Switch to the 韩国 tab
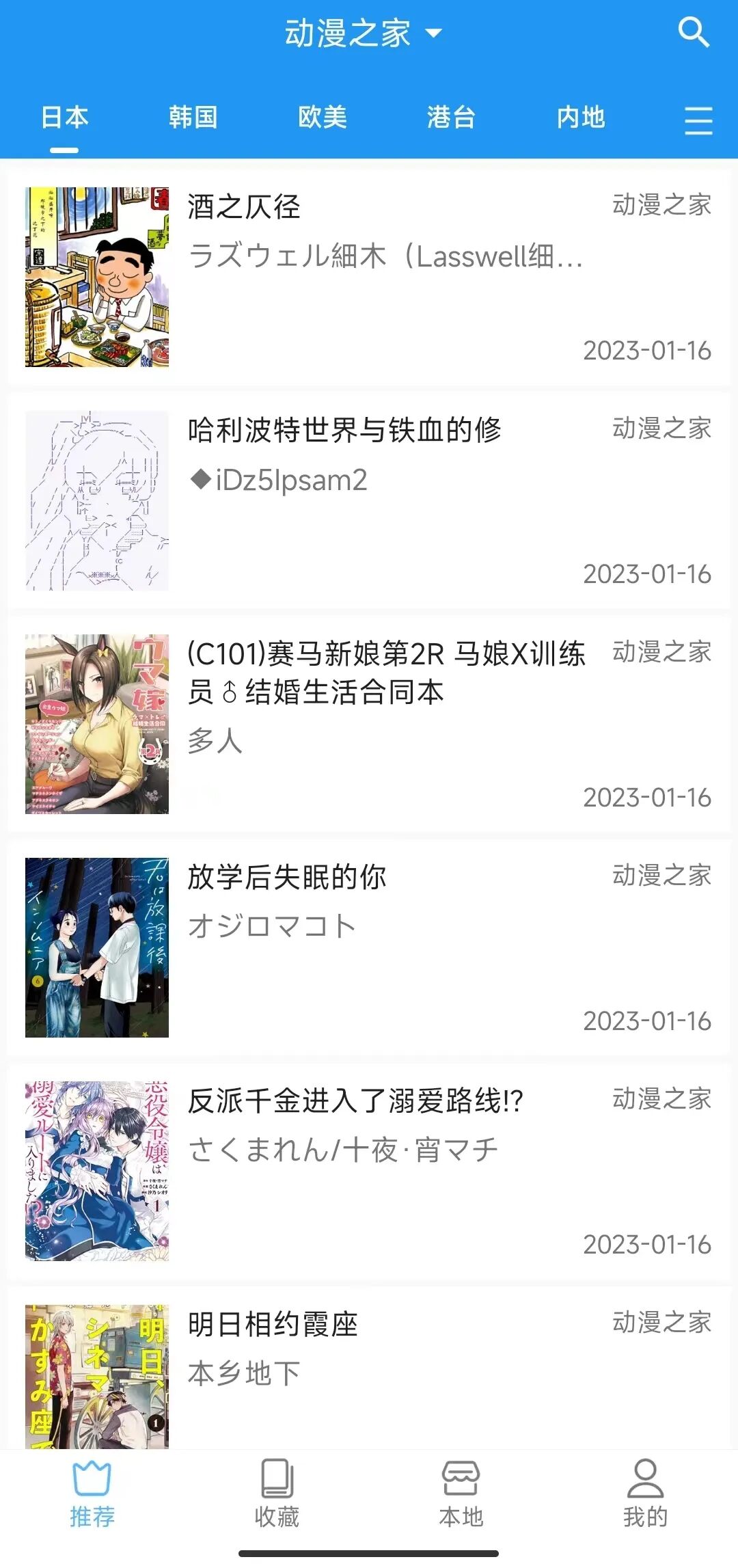 tap(193, 118)
